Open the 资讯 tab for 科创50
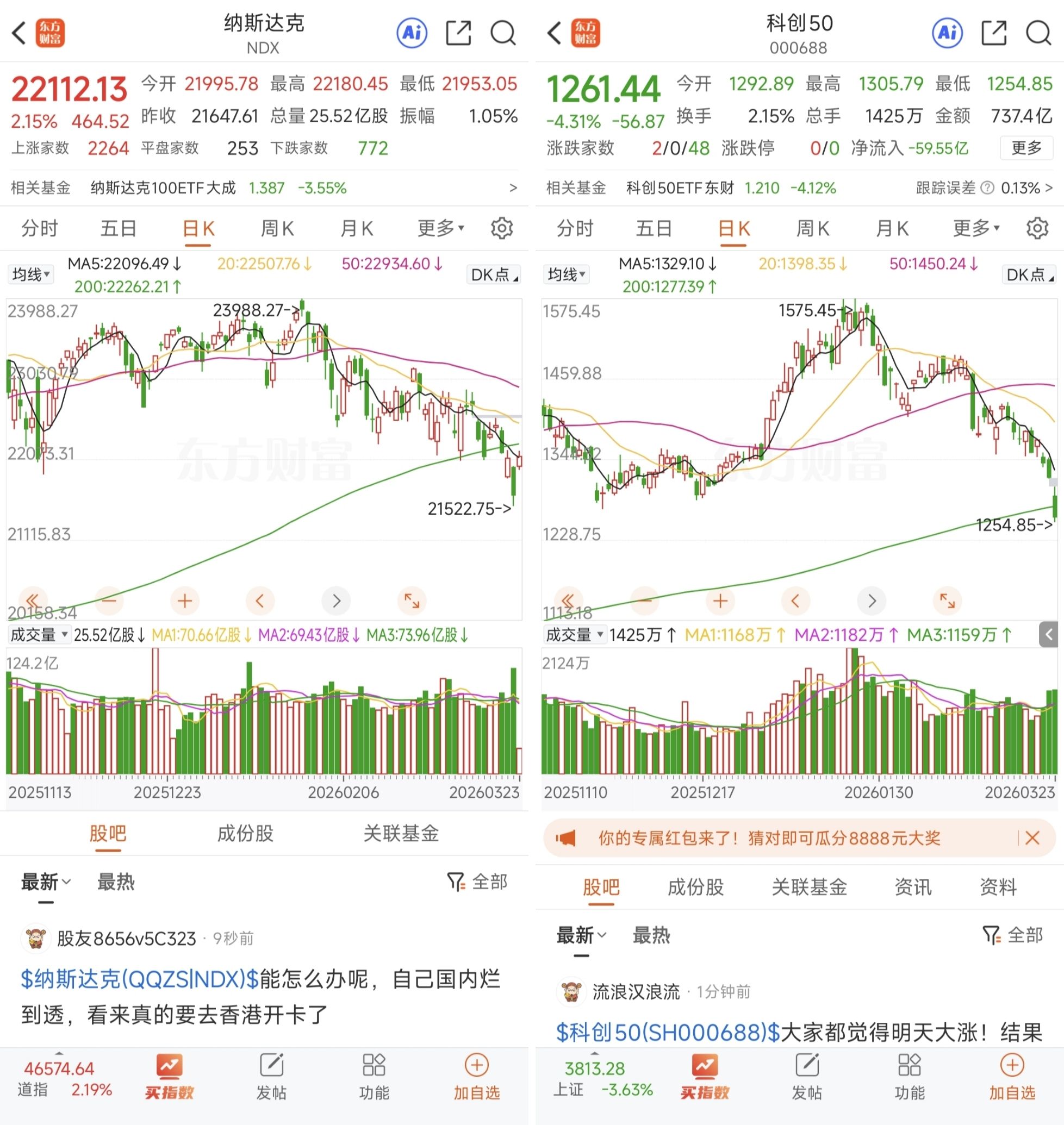This screenshot has height=1125, width=1064. 912,887
